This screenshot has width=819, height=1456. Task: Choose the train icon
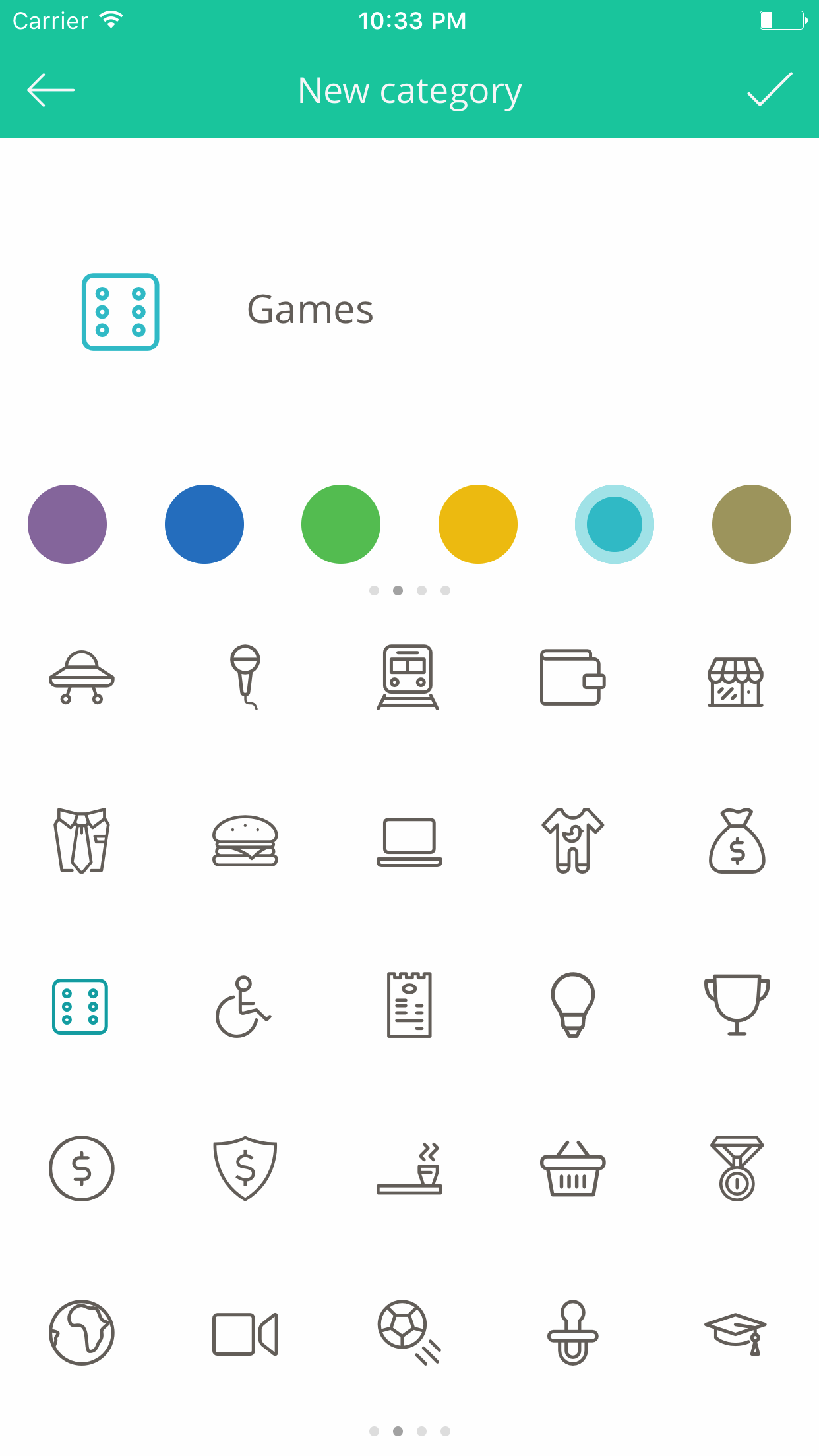[409, 678]
